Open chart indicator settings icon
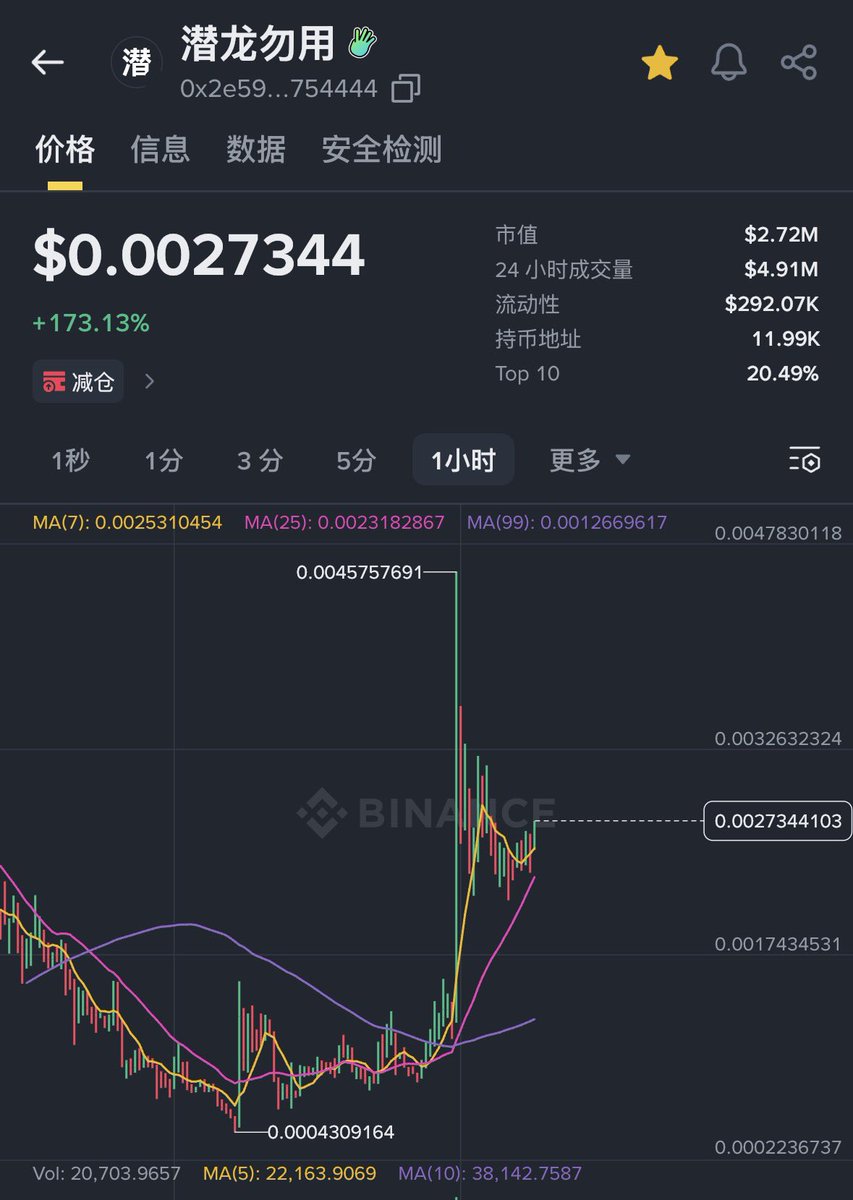Image resolution: width=853 pixels, height=1200 pixels. pos(804,460)
